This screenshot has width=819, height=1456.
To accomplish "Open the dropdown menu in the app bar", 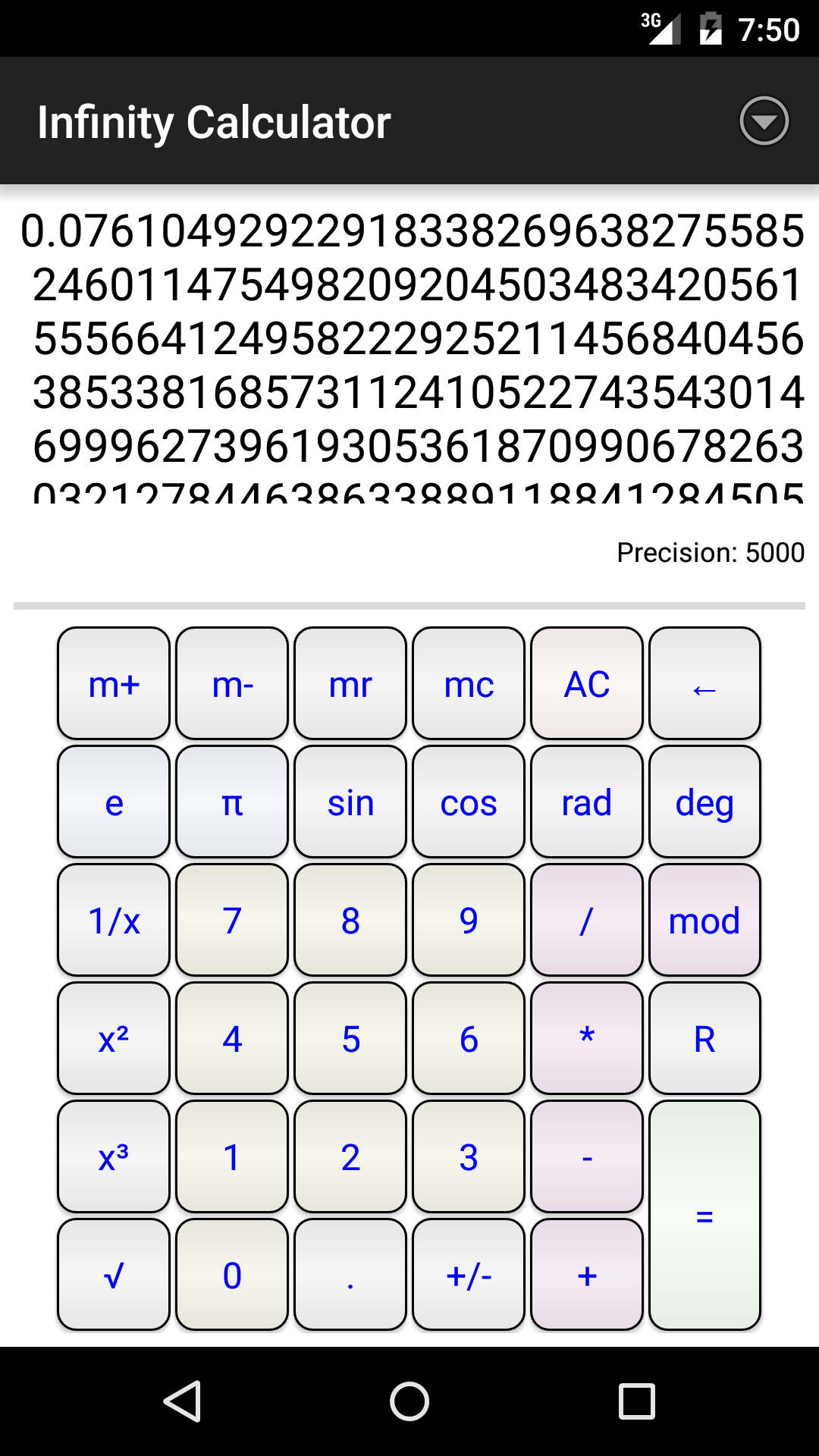I will pos(764,121).
